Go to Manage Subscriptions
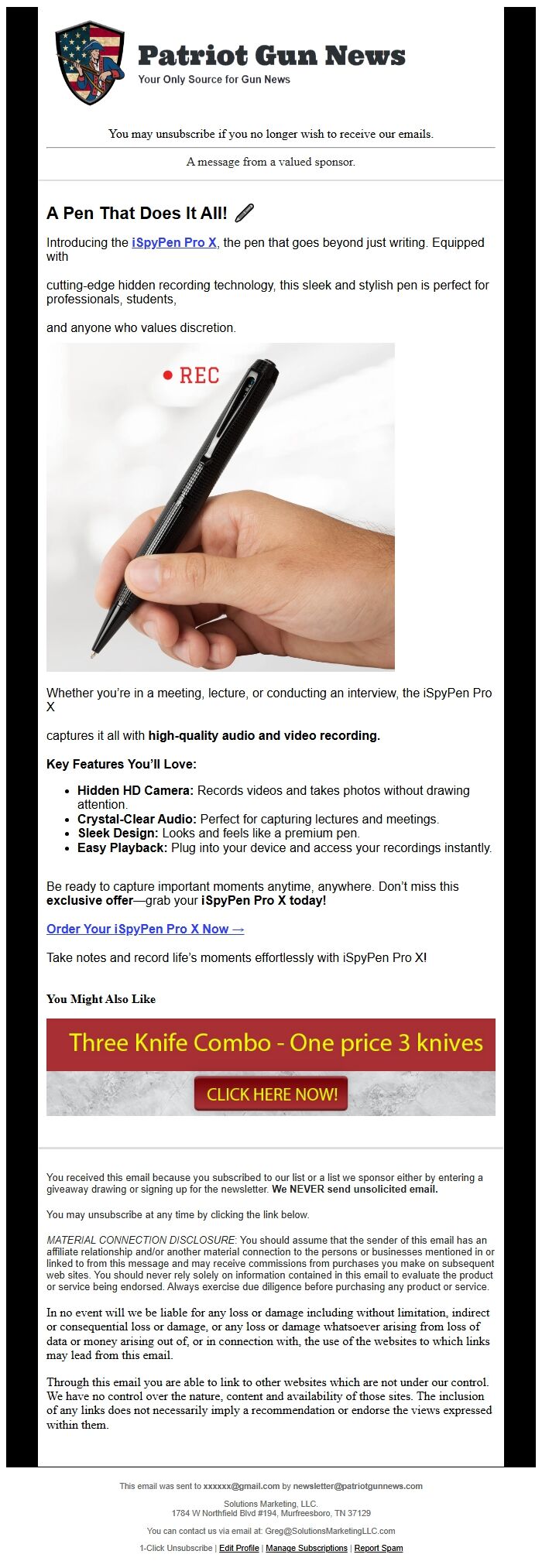The width and height of the screenshot is (542, 1568). (x=307, y=1548)
